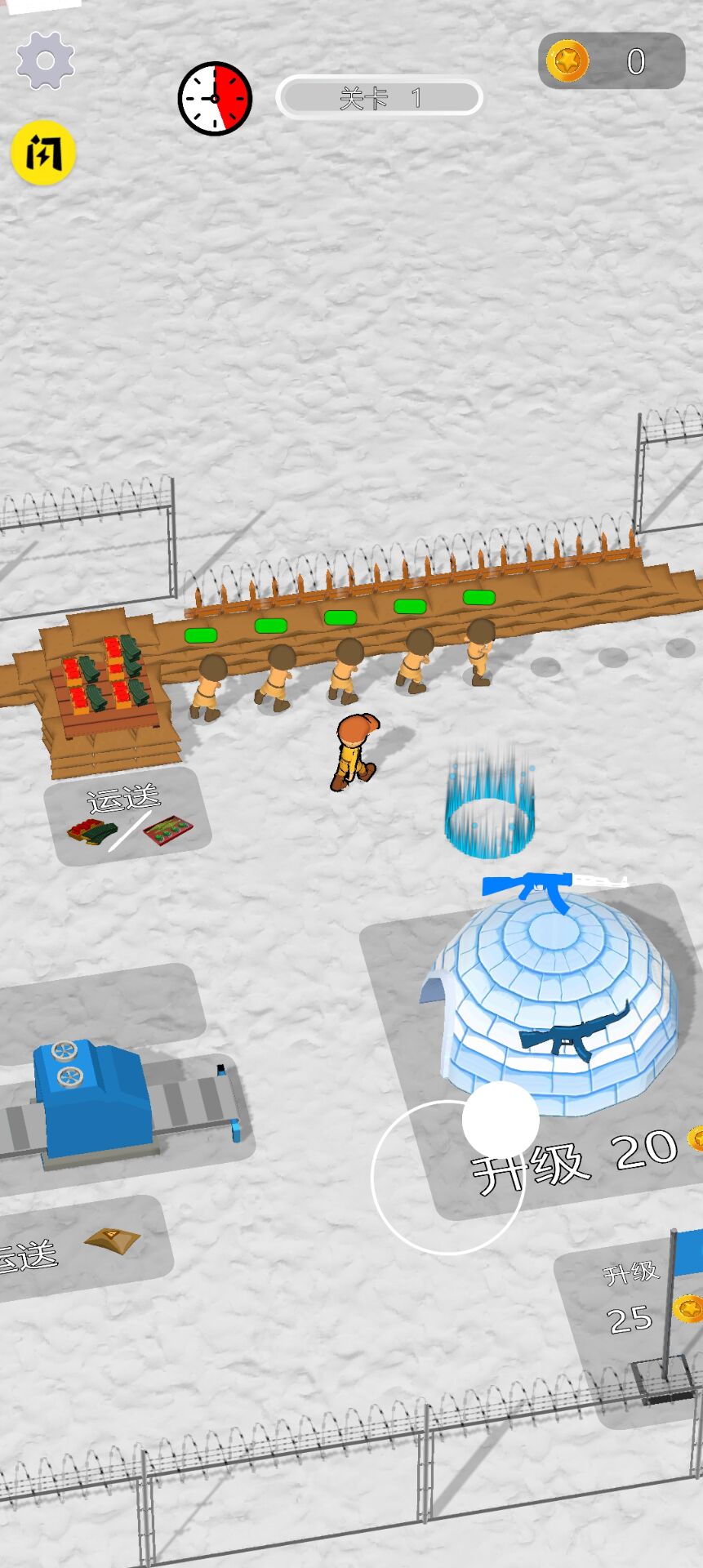Tap the yellow 闪 boost button
Viewport: 703px width, 1568px height.
tap(43, 153)
